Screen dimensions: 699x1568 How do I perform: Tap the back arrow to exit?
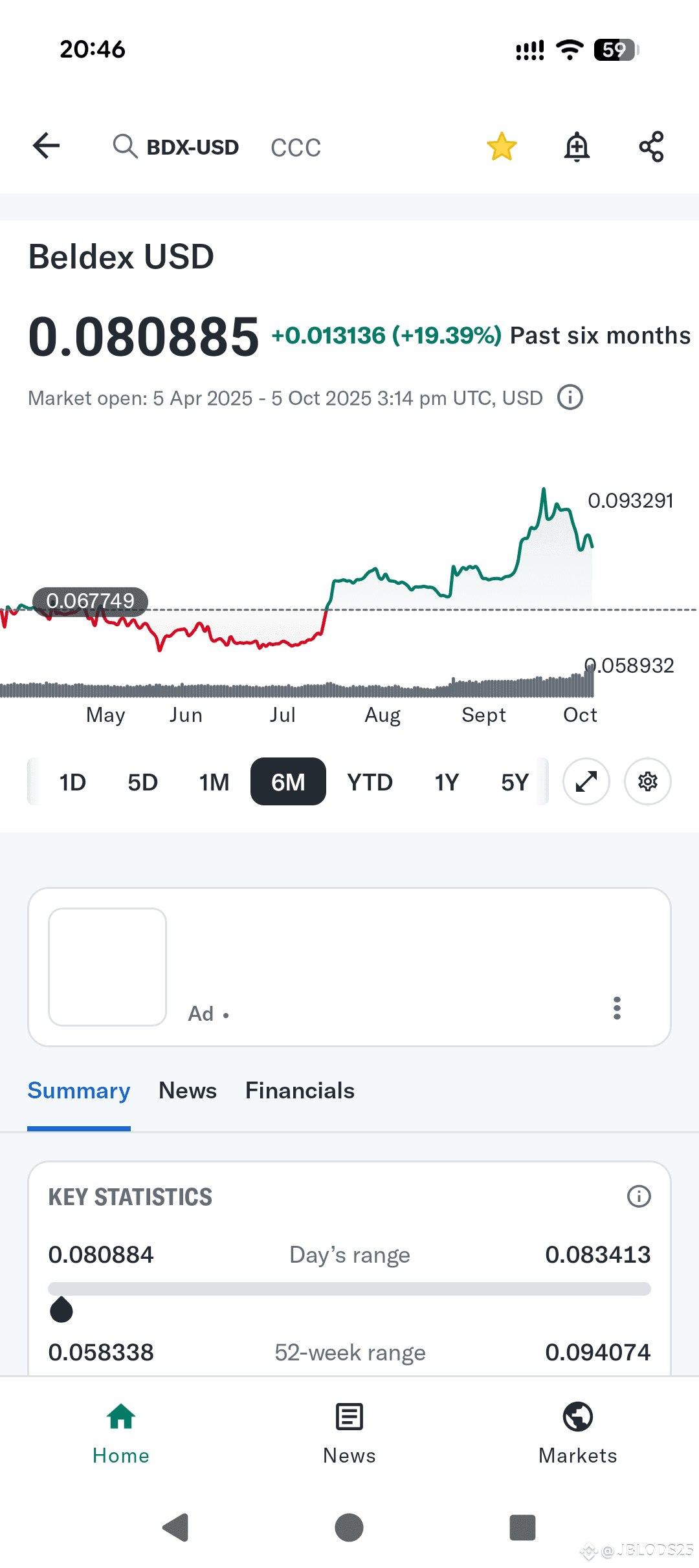point(45,146)
